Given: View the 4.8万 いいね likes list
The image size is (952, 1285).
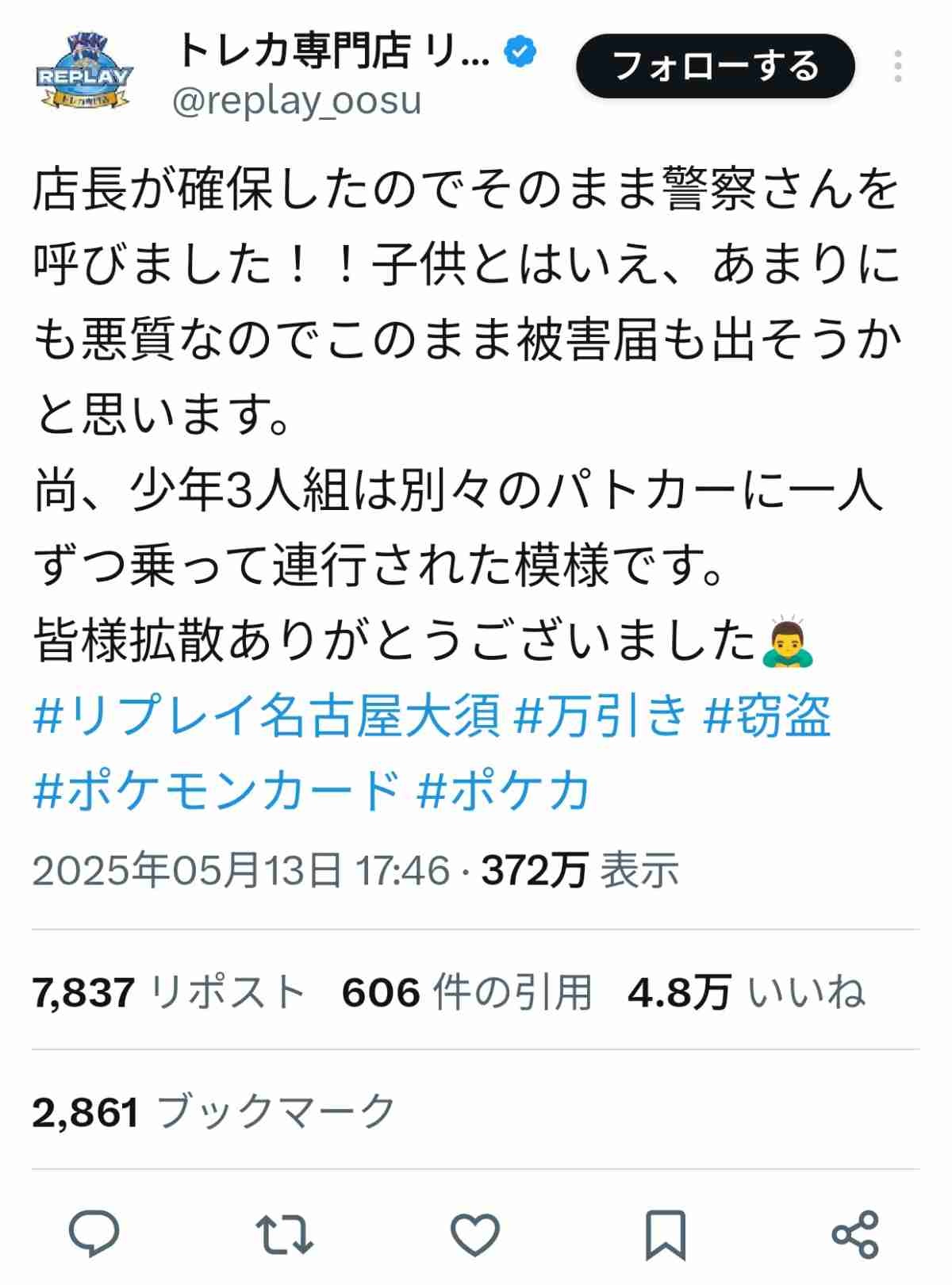Looking at the screenshot, I should coord(746,992).
